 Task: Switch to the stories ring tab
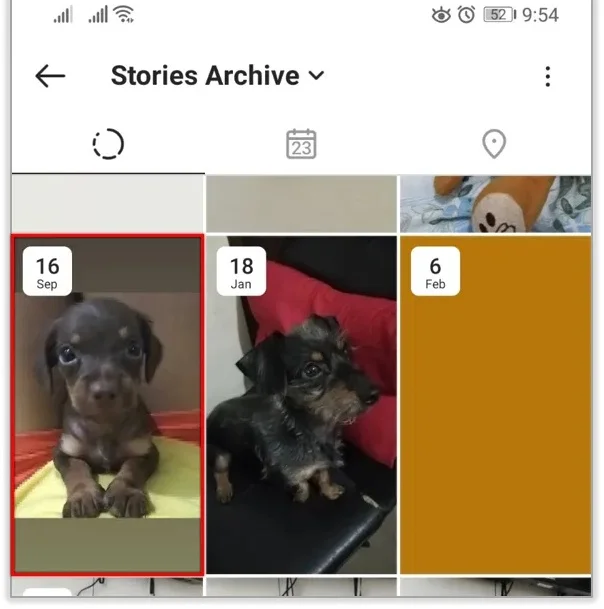[108, 144]
